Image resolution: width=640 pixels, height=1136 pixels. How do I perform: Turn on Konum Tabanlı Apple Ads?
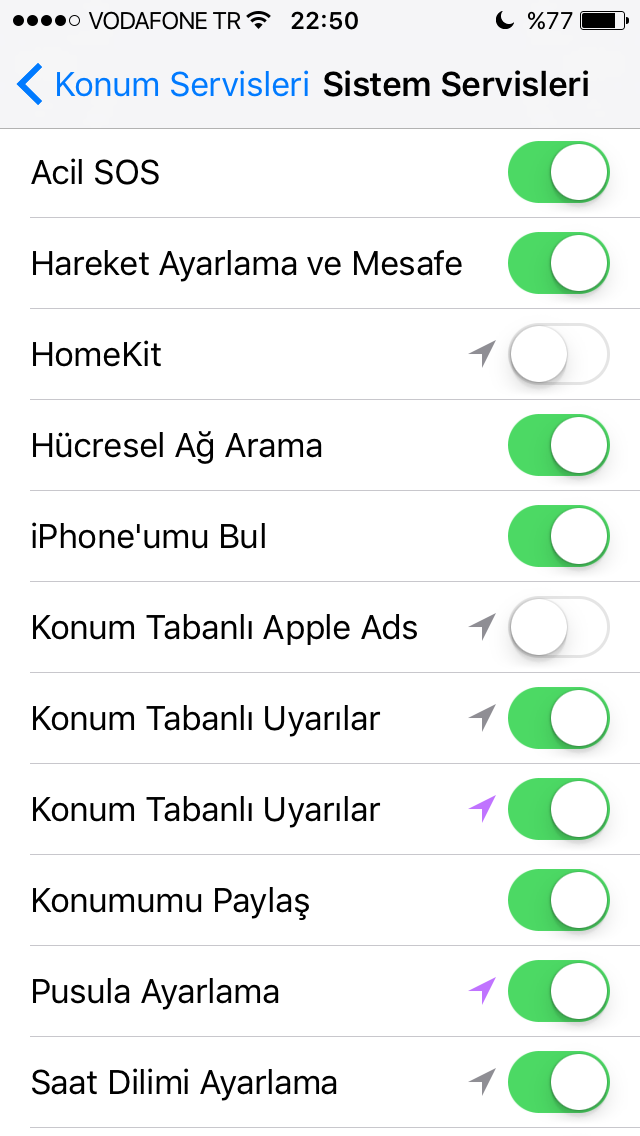click(558, 628)
